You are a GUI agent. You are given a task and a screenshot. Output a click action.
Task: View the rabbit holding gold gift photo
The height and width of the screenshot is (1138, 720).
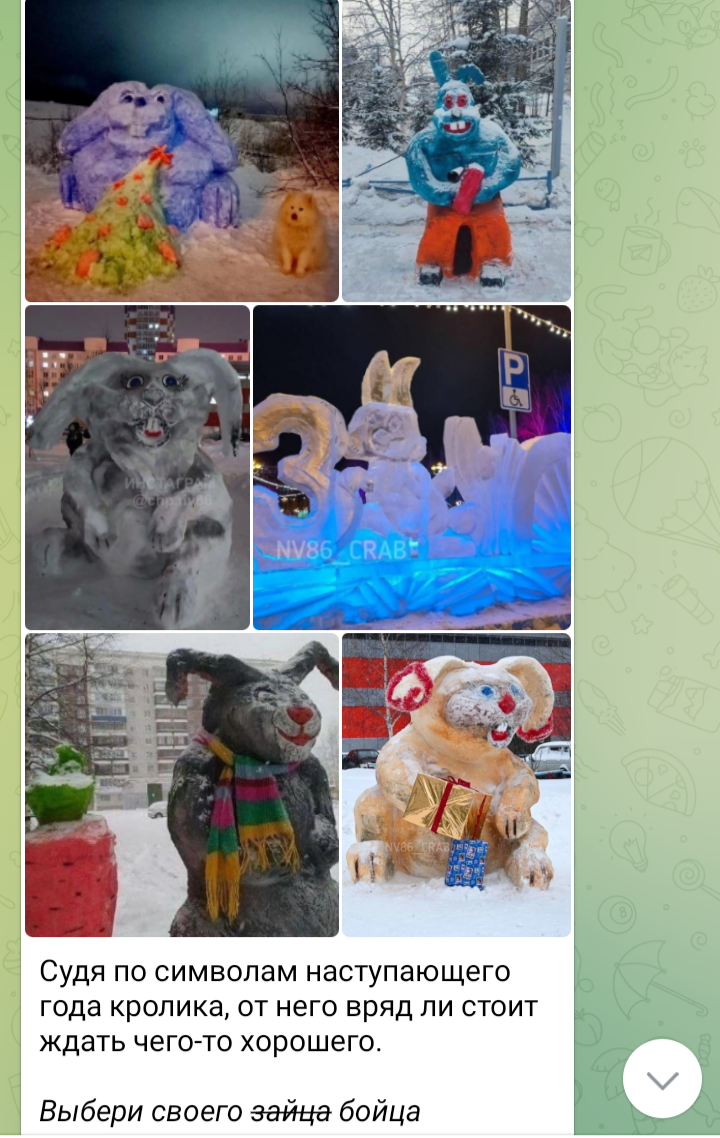pyautogui.click(x=456, y=785)
